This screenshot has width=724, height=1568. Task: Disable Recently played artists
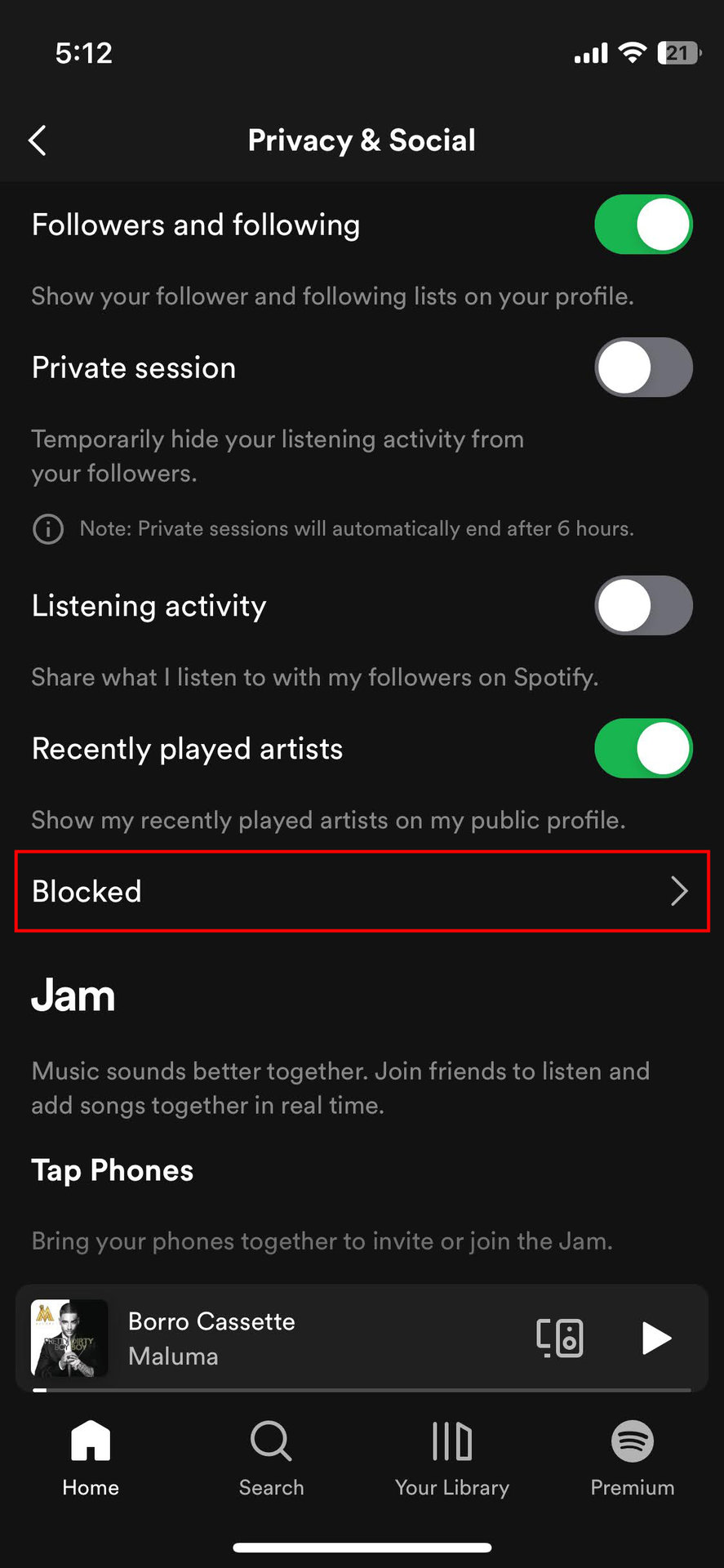tap(643, 749)
